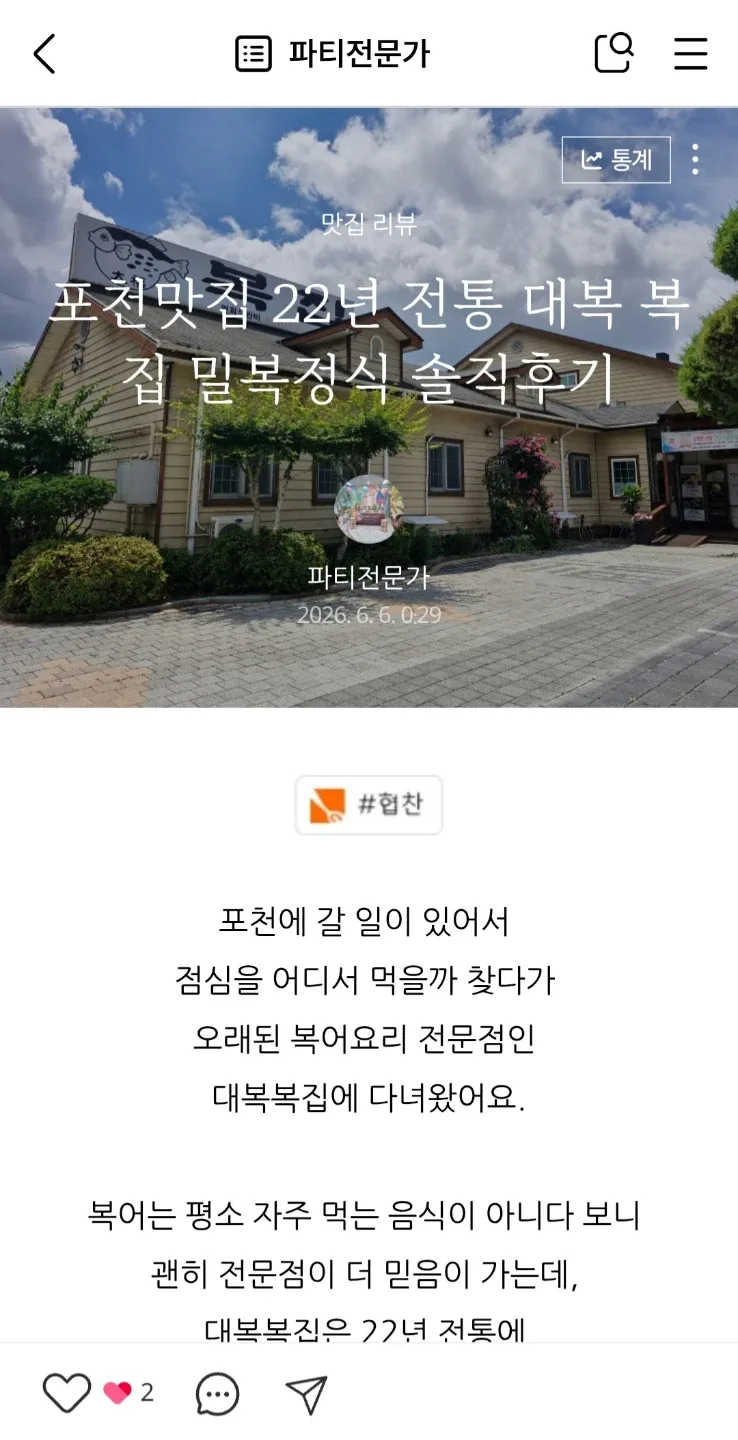The image size is (738, 1440).
Task: Open the post list icon beside 파티전문가
Action: coord(253,53)
